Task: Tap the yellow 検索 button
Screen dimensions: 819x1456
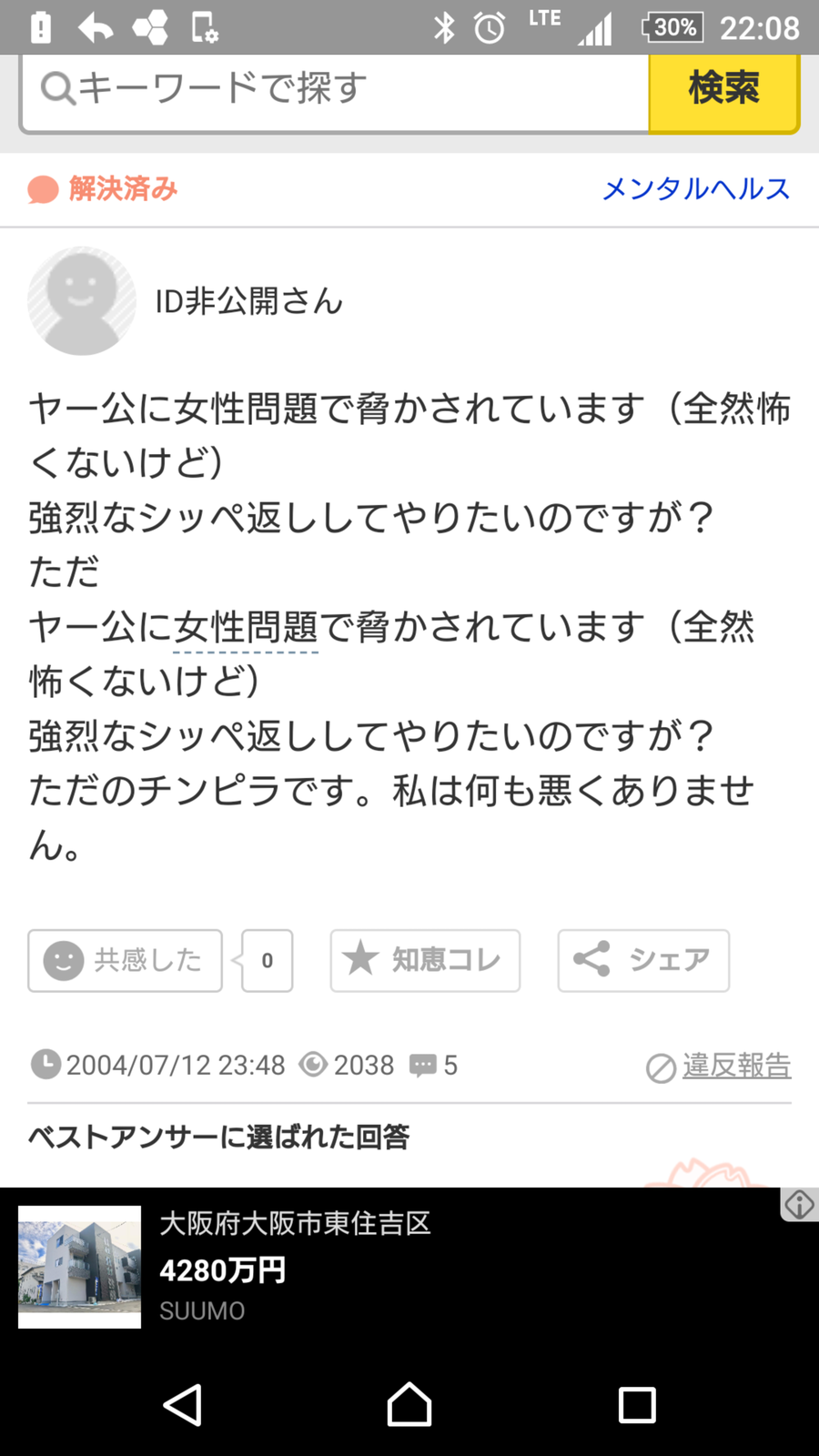Action: [724, 91]
